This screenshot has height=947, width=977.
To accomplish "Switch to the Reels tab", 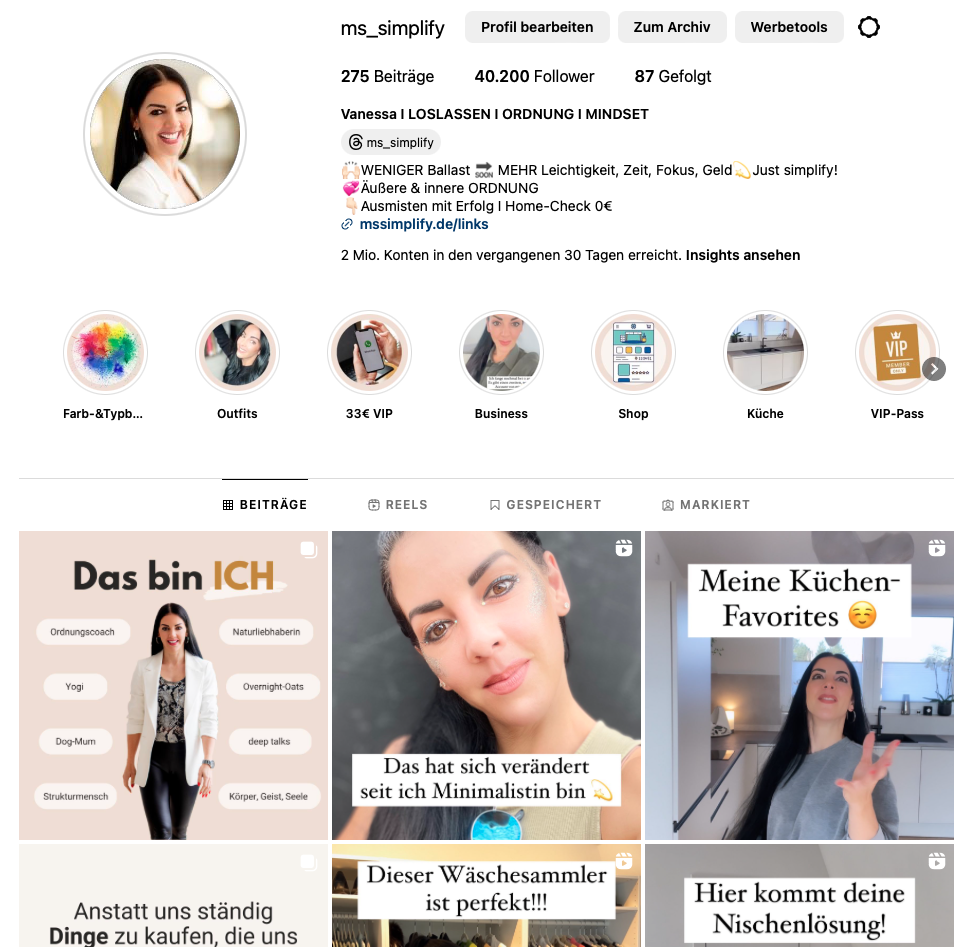I will (x=398, y=505).
